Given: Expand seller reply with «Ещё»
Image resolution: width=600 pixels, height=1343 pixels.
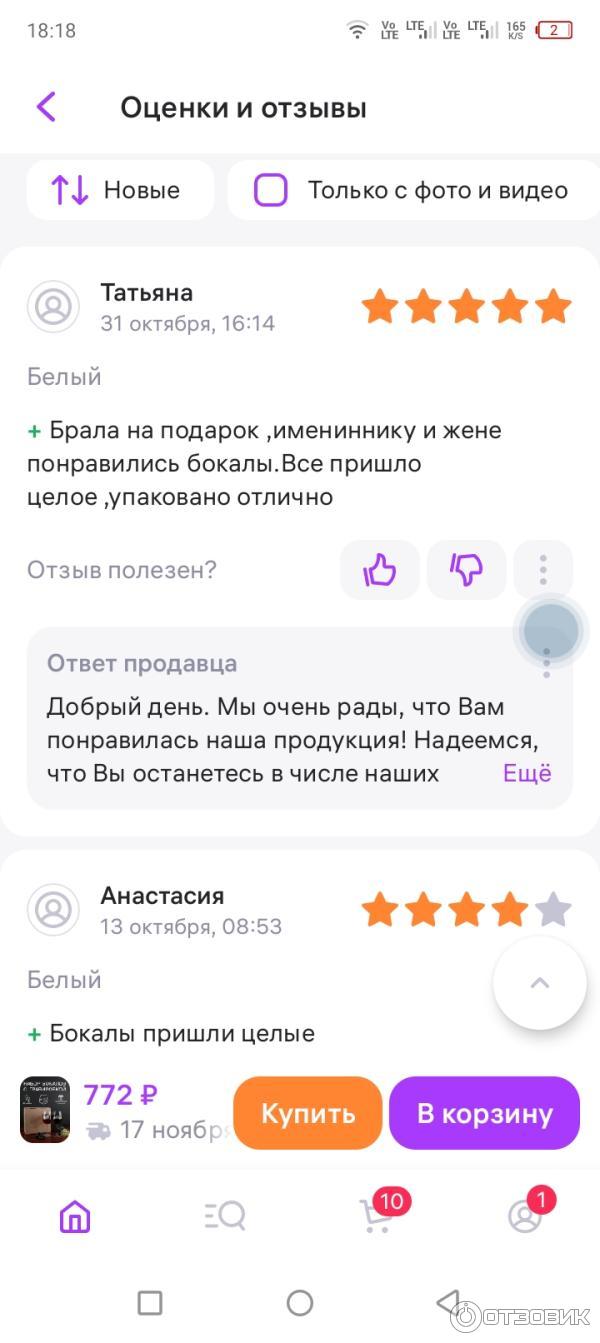Looking at the screenshot, I should (x=527, y=773).
